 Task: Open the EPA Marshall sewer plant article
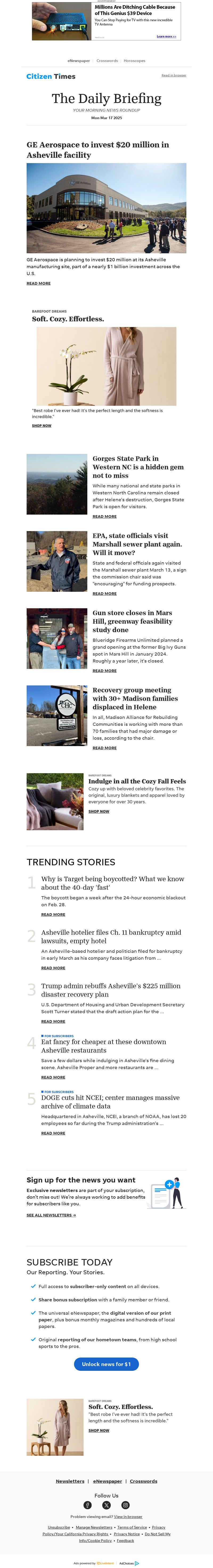(x=104, y=593)
